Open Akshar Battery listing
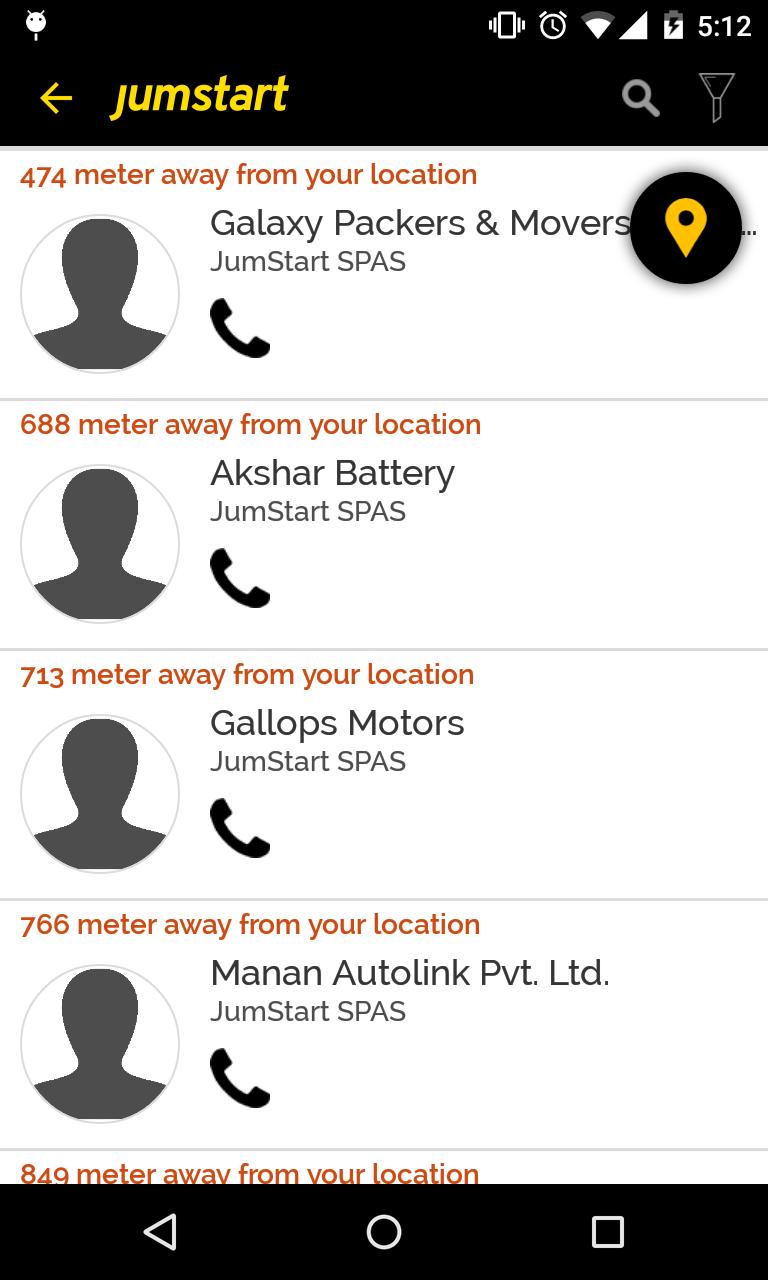 [332, 473]
